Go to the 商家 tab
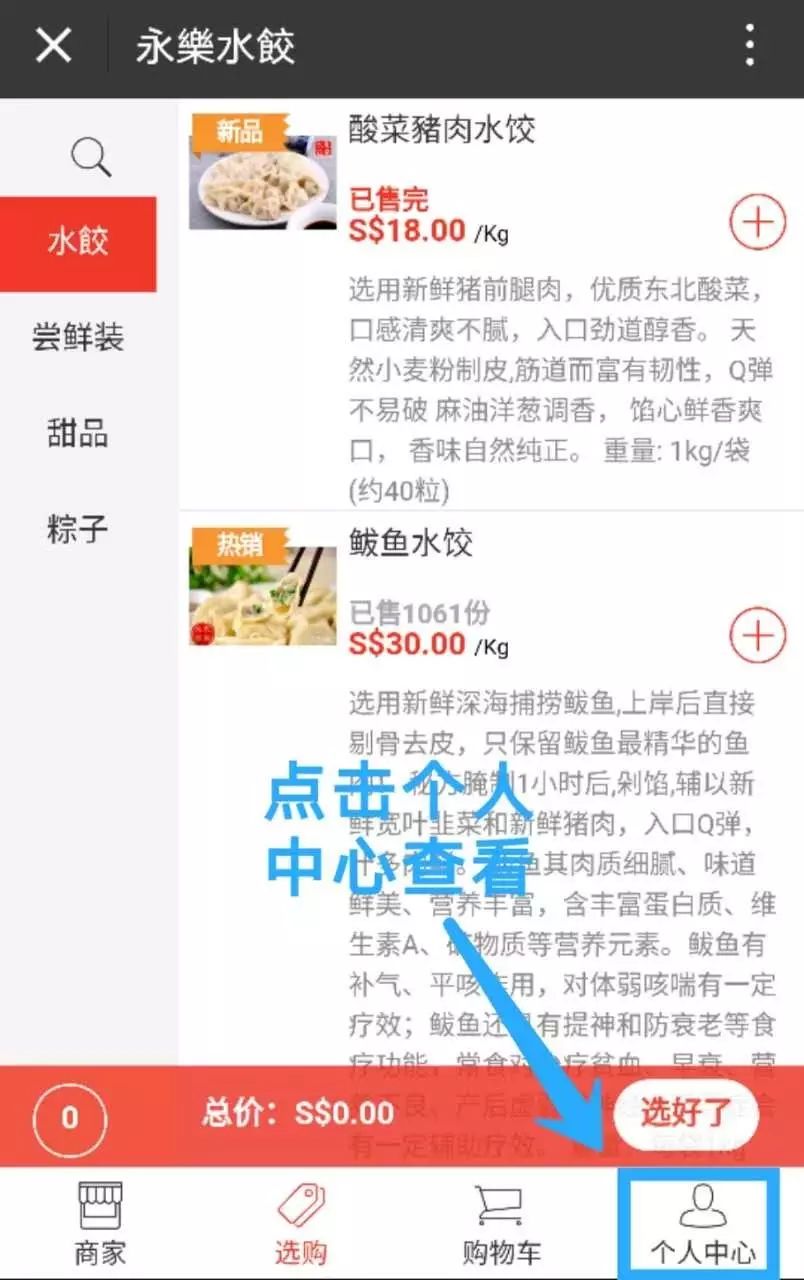The image size is (804, 1280). point(100,1223)
